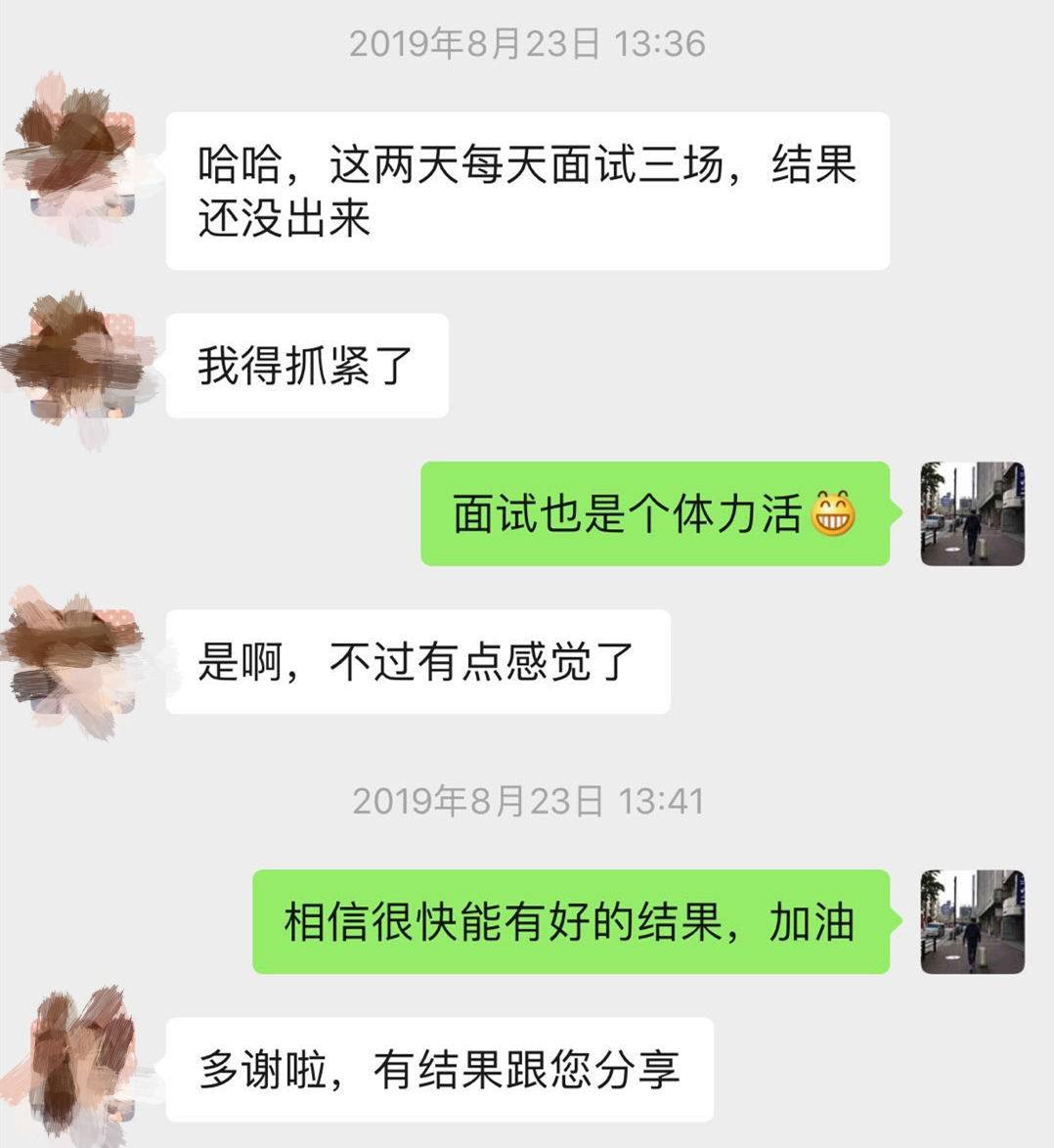Tap contact avatar beside 是啊，不过有点感觉了
The width and height of the screenshot is (1054, 1148).
click(x=80, y=662)
